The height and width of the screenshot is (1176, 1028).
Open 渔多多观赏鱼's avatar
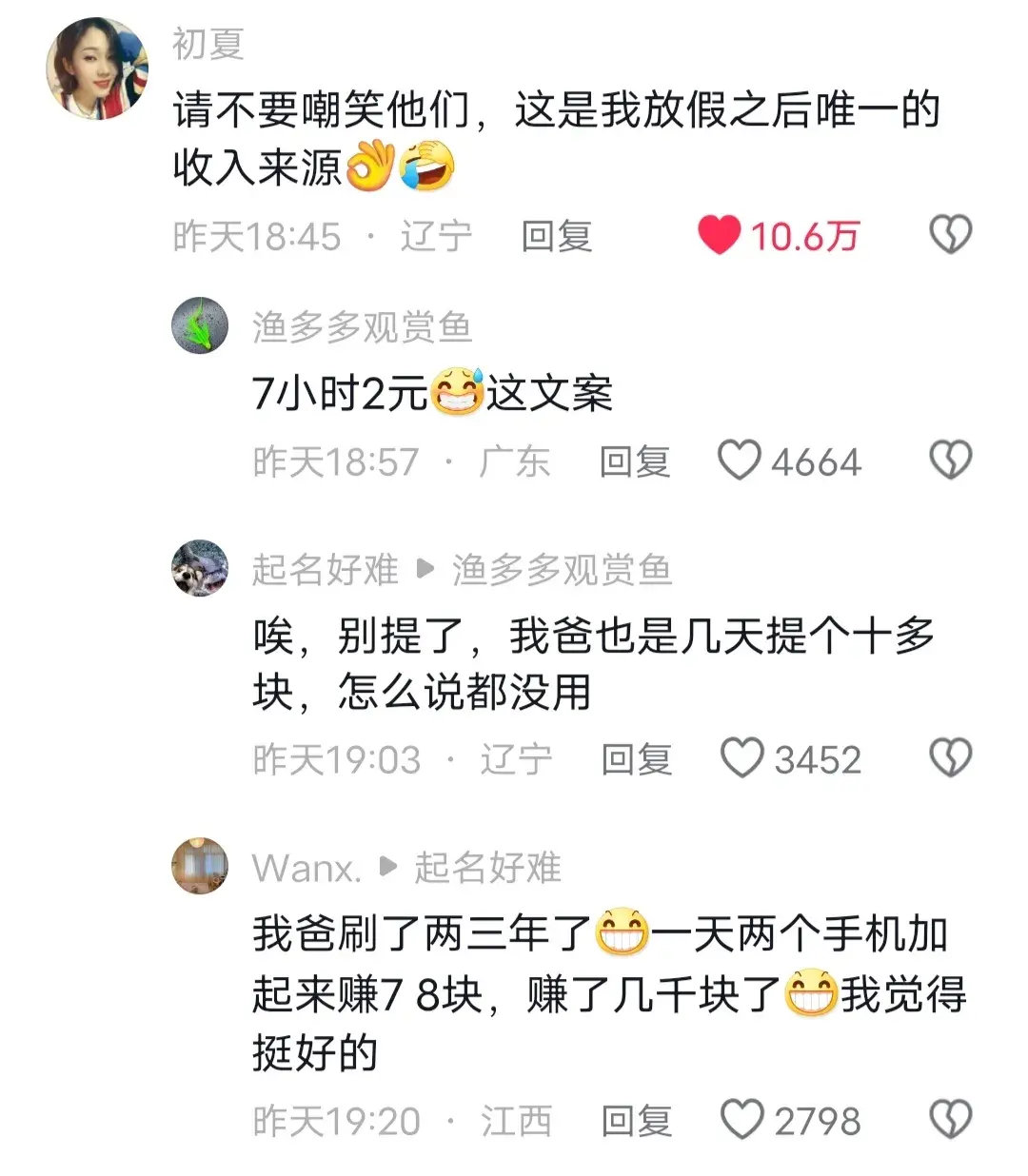(x=200, y=326)
